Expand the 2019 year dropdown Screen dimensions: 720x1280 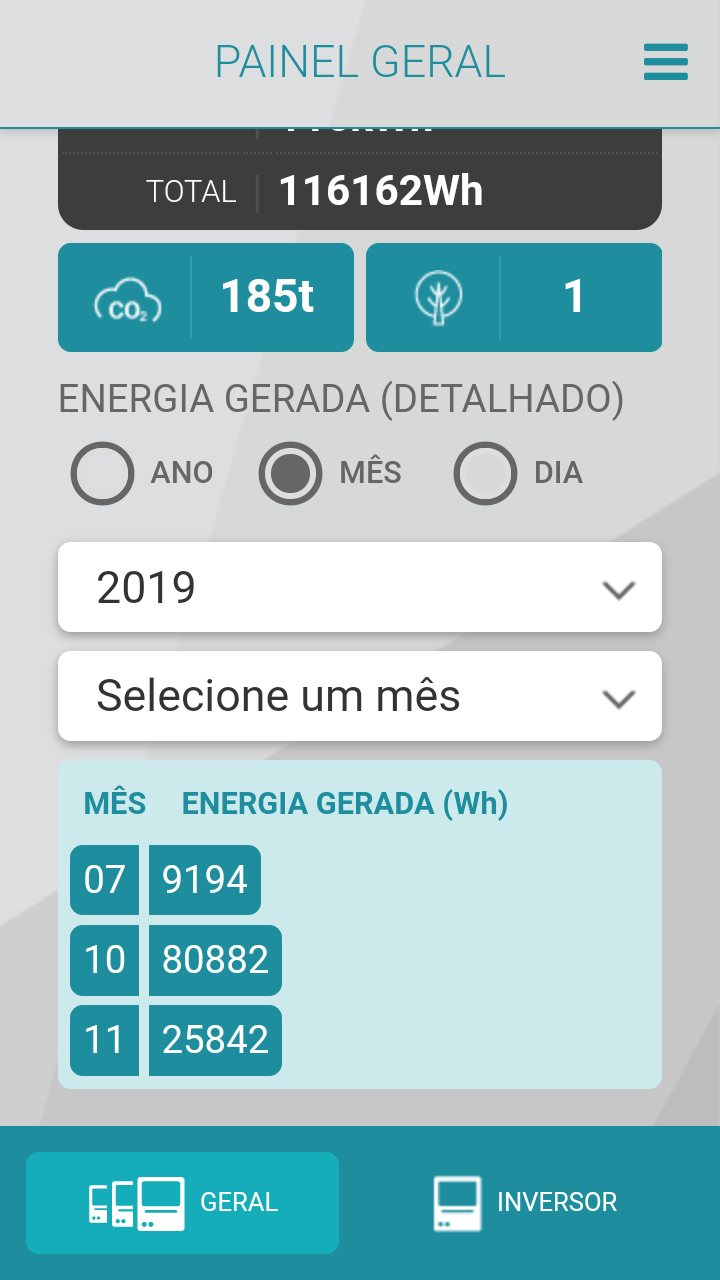pos(360,587)
